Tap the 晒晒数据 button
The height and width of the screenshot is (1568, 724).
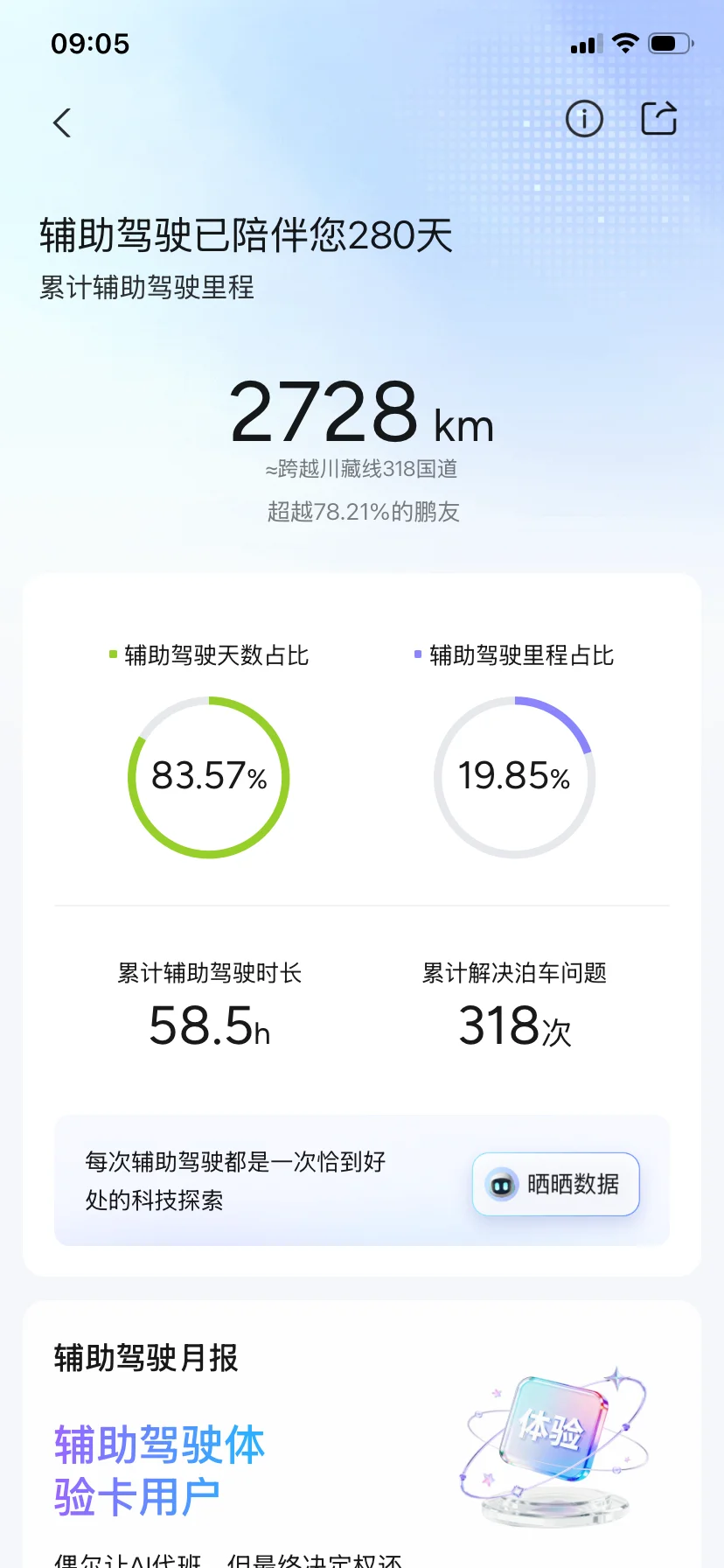tap(556, 1184)
